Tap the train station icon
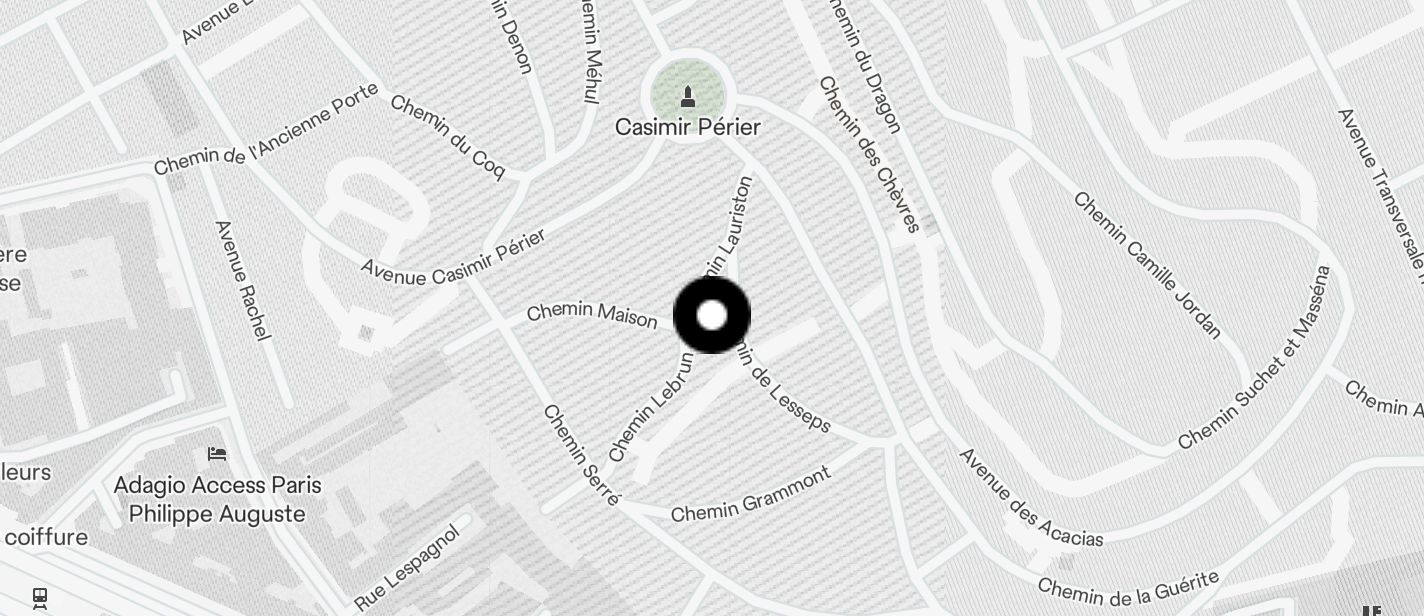The width and height of the screenshot is (1424, 616). pyautogui.click(x=40, y=598)
